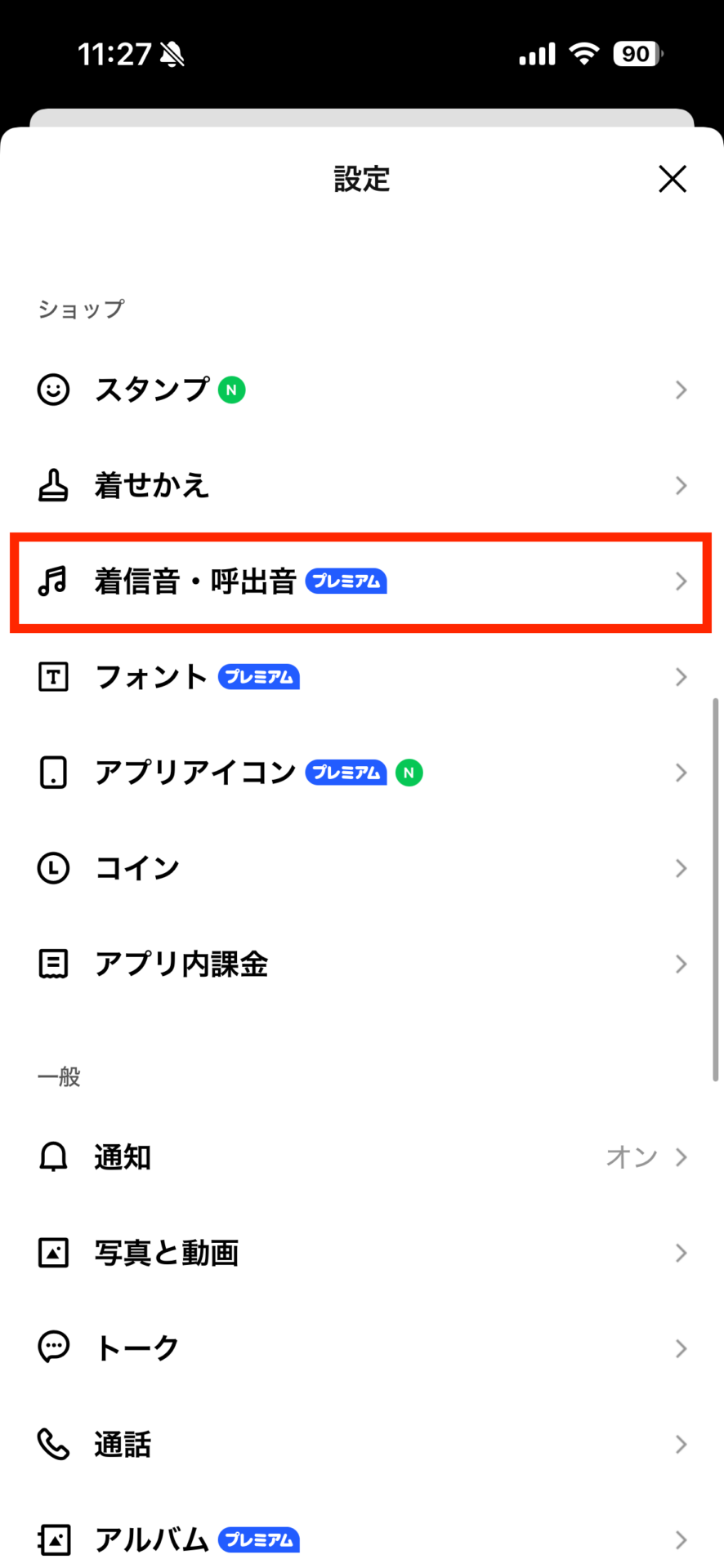724x1568 pixels.
Task: Tap the オン label on 通知 row
Action: pyautogui.click(x=629, y=1156)
